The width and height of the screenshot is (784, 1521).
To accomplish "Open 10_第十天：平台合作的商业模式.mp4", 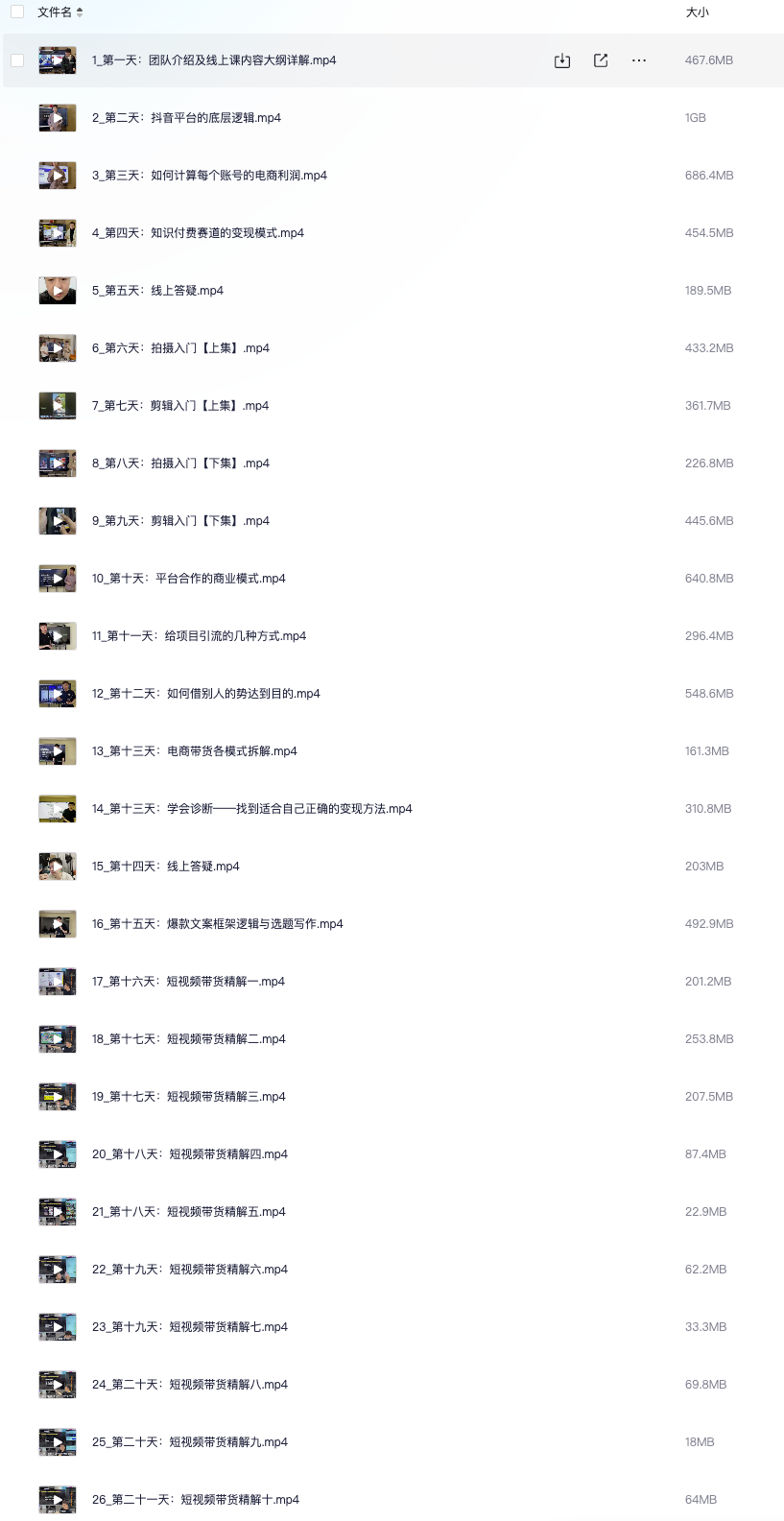I will (x=188, y=579).
